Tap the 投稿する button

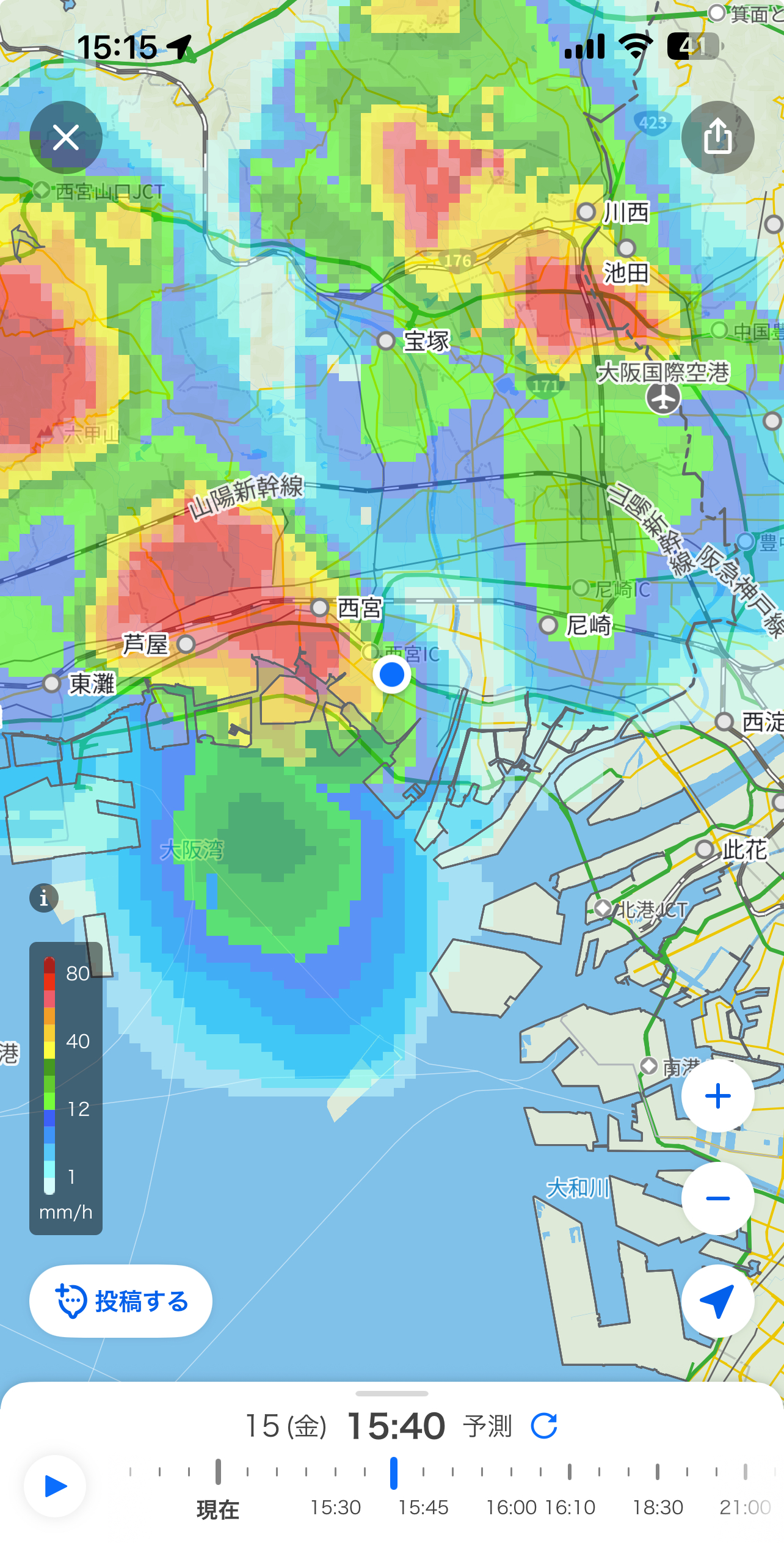[x=121, y=1301]
